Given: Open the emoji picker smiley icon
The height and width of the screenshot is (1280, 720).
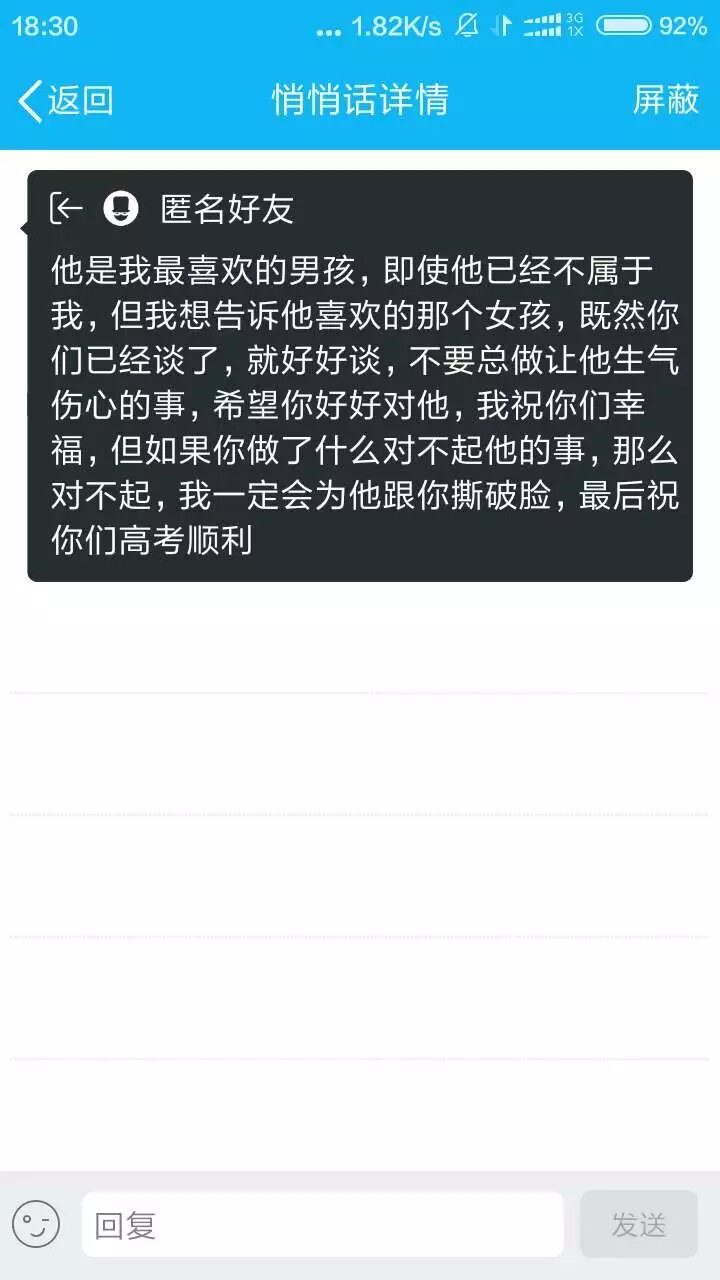Looking at the screenshot, I should [x=36, y=1224].
